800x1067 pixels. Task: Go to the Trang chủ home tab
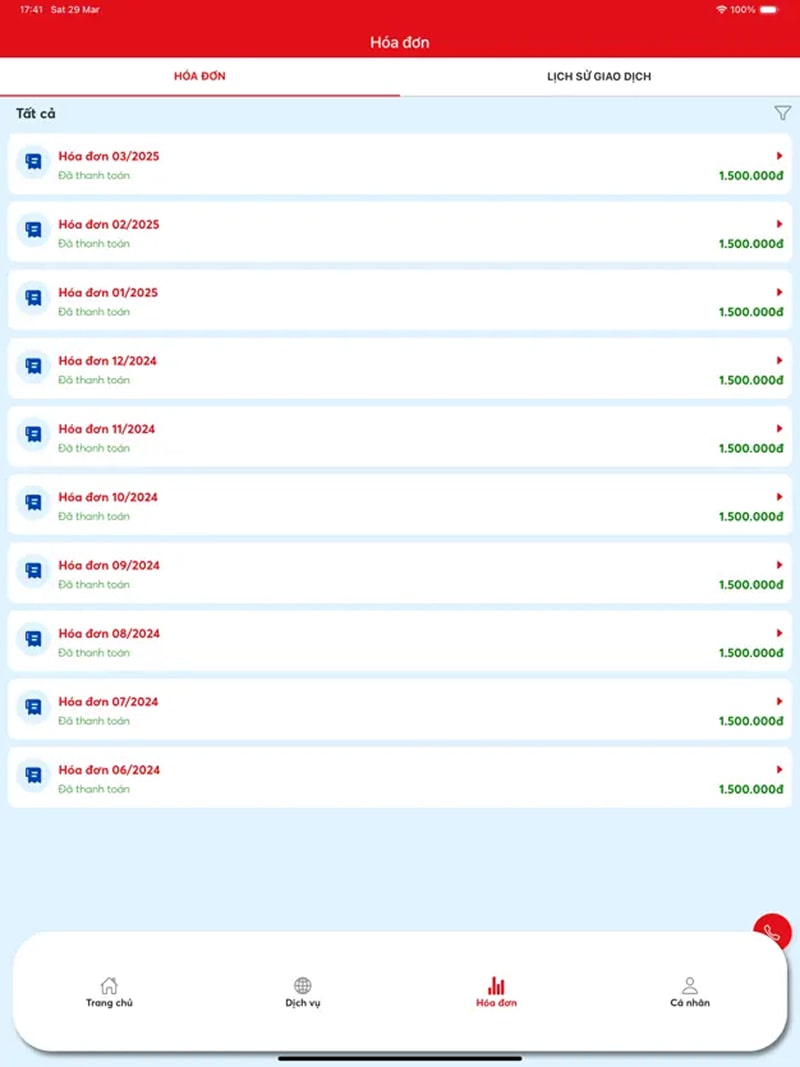[x=109, y=992]
